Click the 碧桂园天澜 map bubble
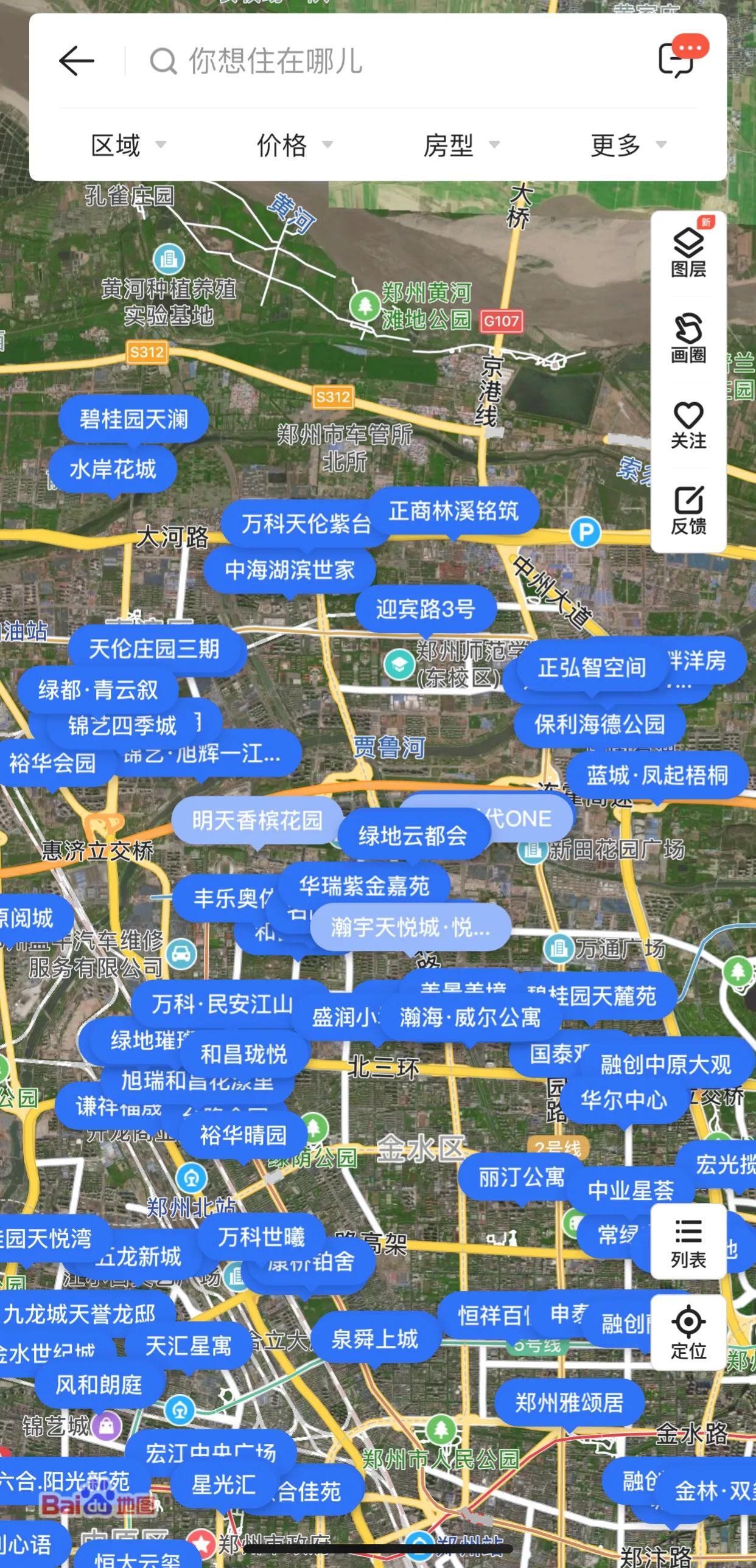 coord(135,418)
